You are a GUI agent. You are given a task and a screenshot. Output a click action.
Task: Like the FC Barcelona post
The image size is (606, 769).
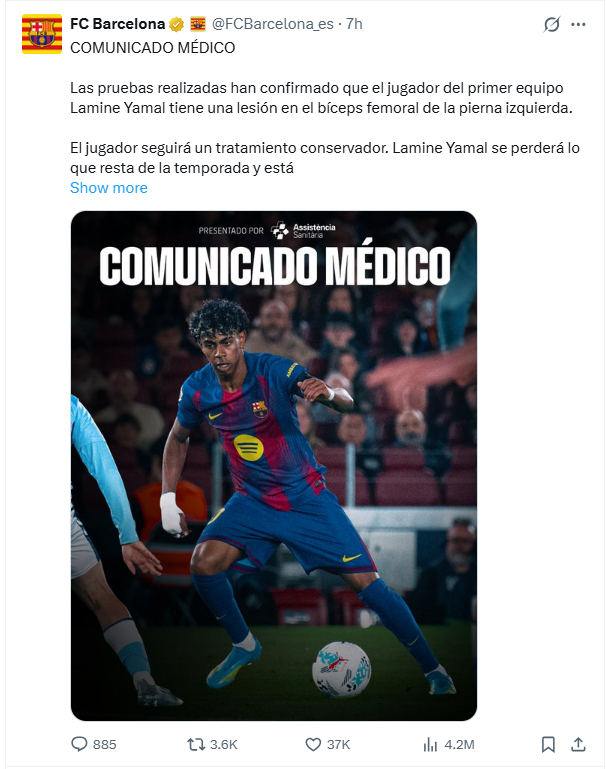point(314,744)
